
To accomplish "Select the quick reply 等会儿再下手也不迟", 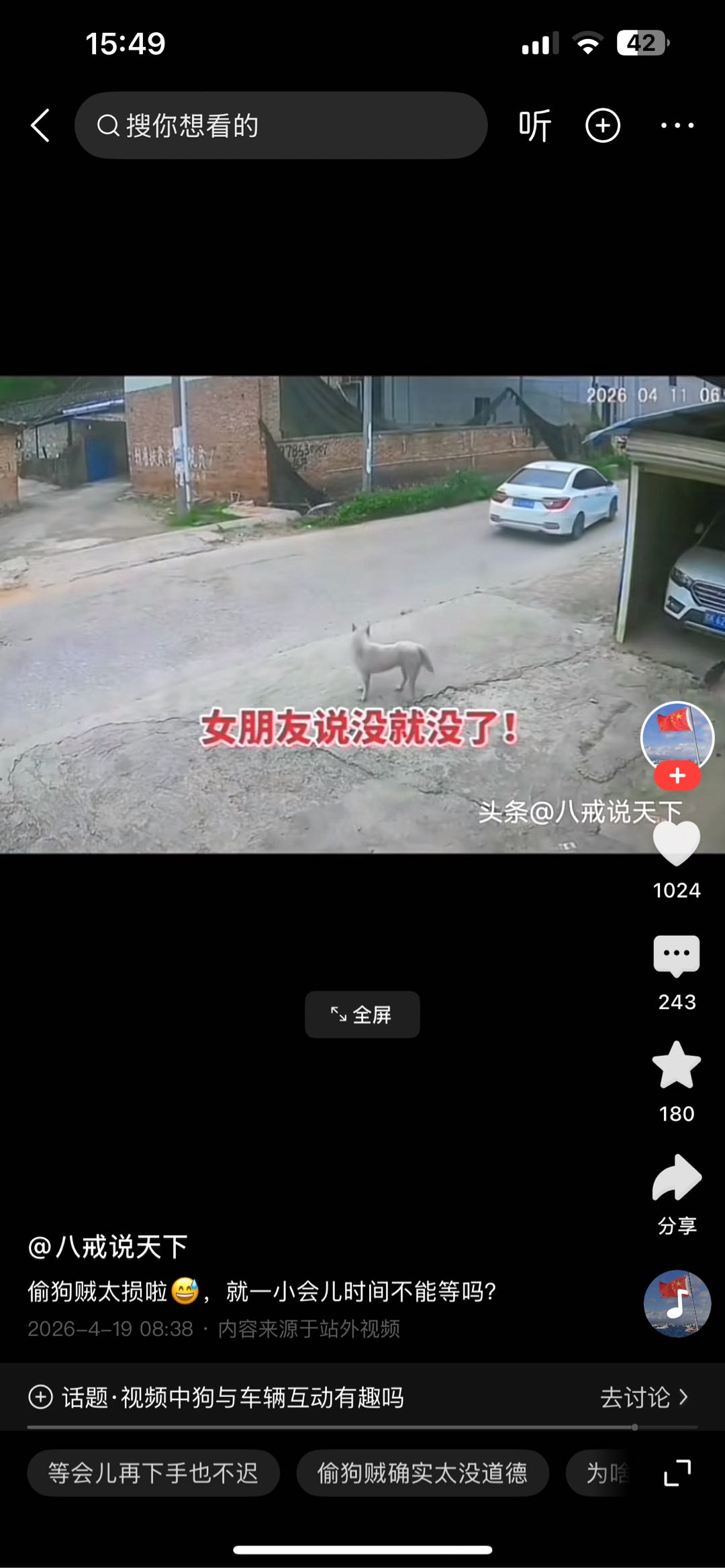I will [x=153, y=1473].
